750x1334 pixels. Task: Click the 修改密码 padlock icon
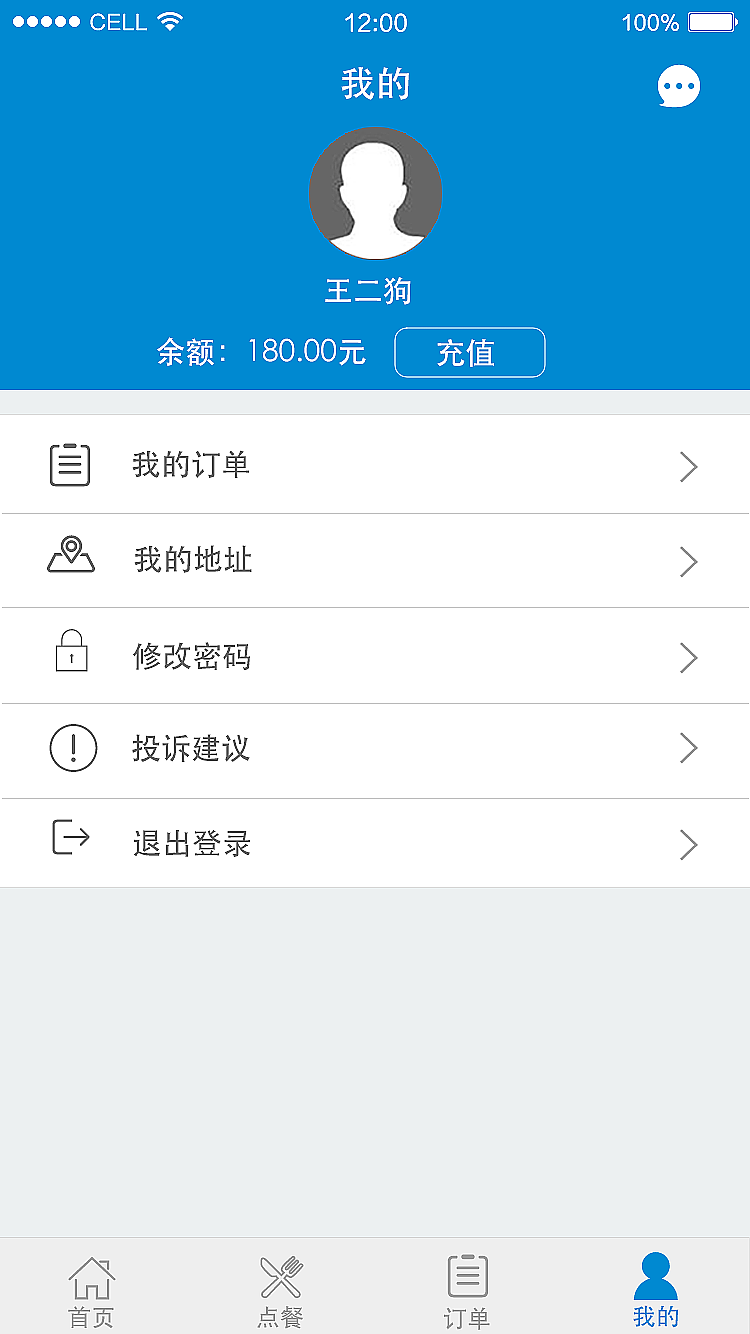tap(70, 655)
